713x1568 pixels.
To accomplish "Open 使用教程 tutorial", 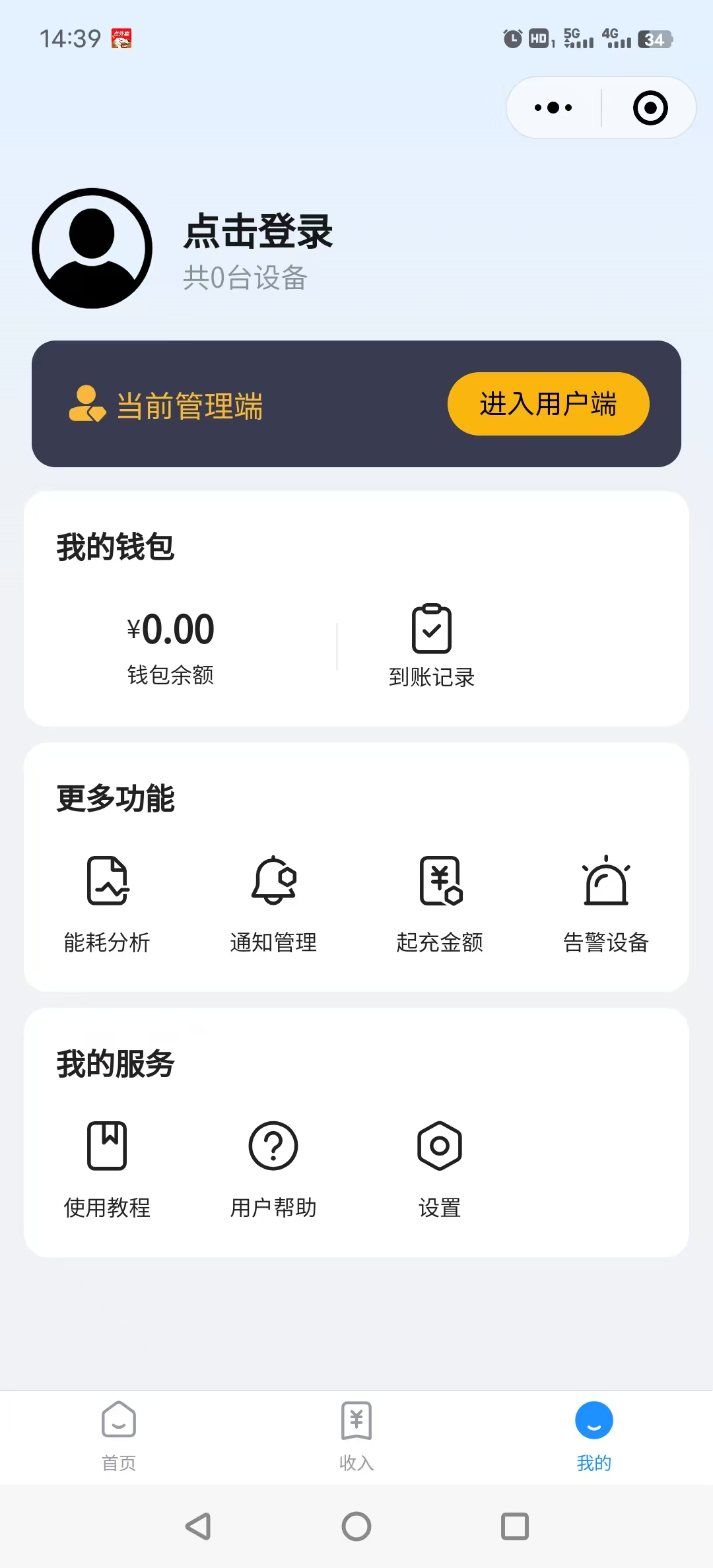I will pos(107,1168).
